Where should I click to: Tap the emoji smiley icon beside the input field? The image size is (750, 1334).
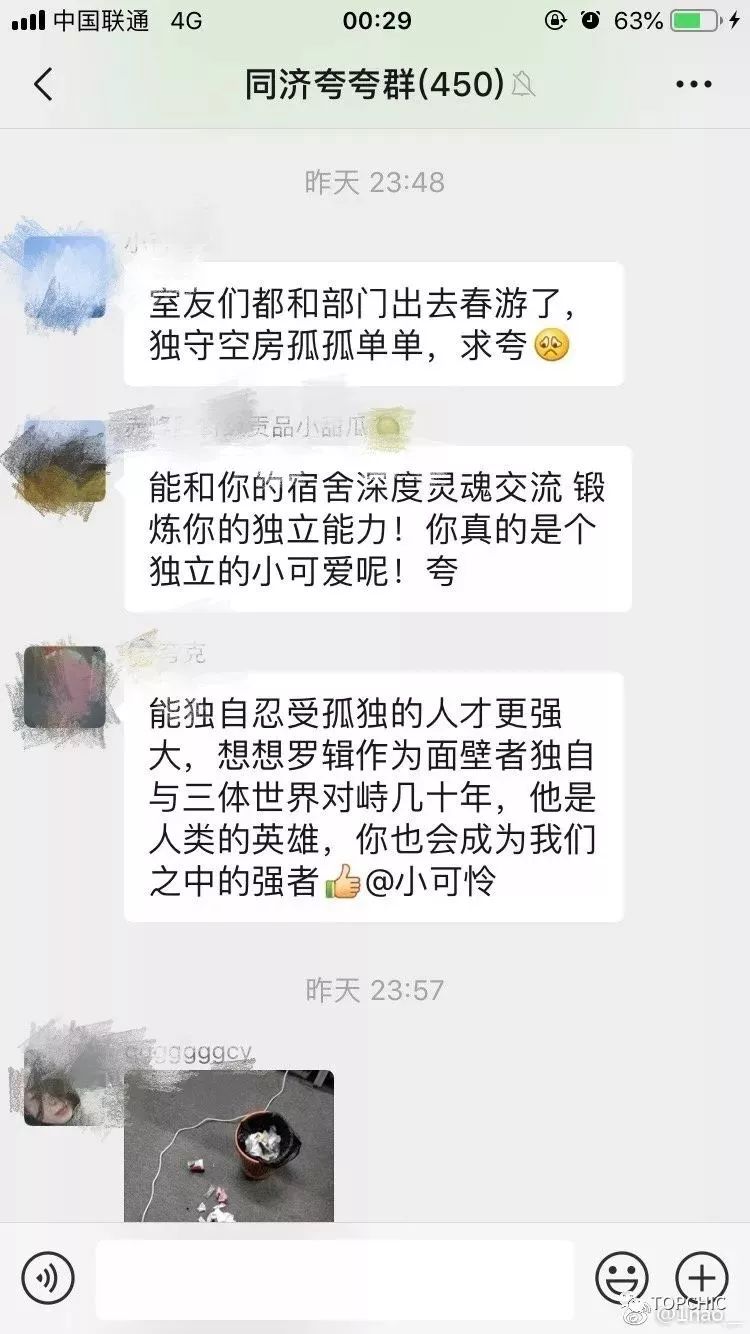point(622,1278)
